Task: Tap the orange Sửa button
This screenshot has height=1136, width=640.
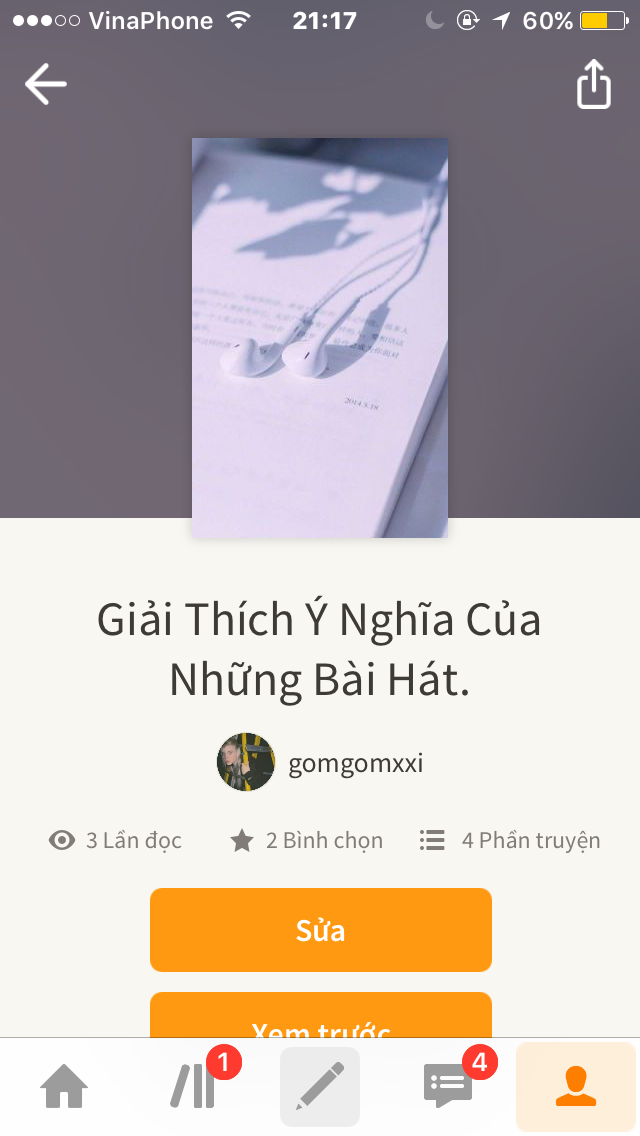Action: pos(320,930)
